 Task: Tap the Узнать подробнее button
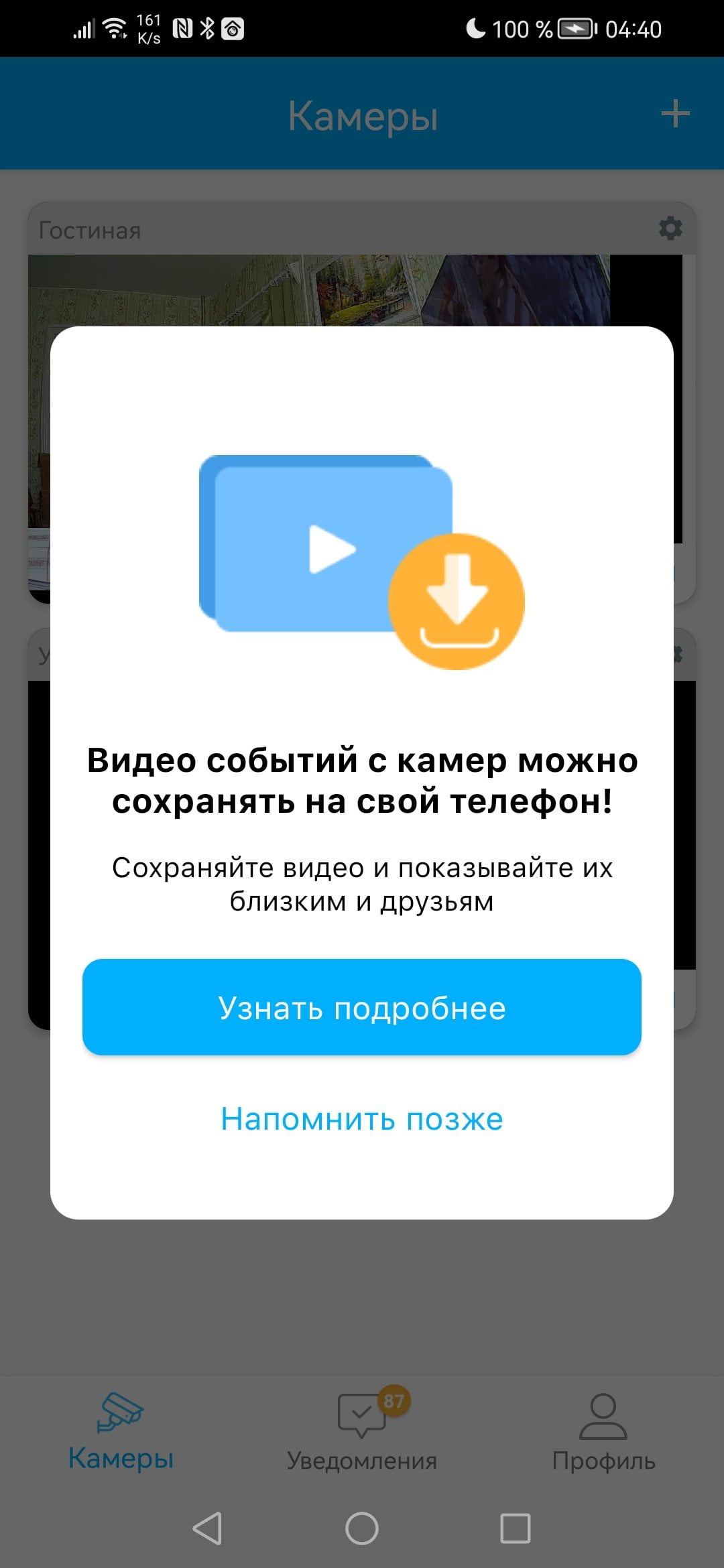point(362,1007)
